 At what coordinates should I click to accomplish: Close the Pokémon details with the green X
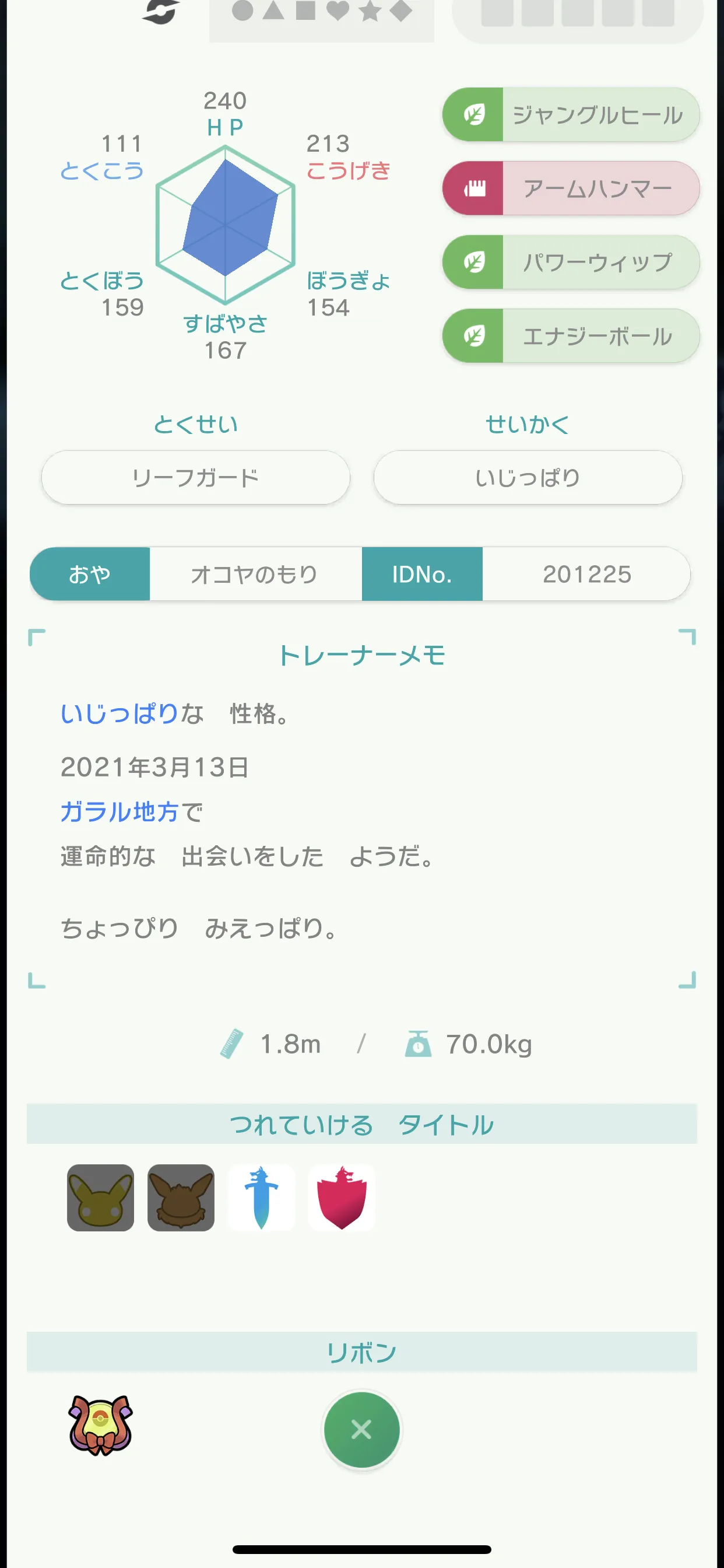pos(361,1429)
